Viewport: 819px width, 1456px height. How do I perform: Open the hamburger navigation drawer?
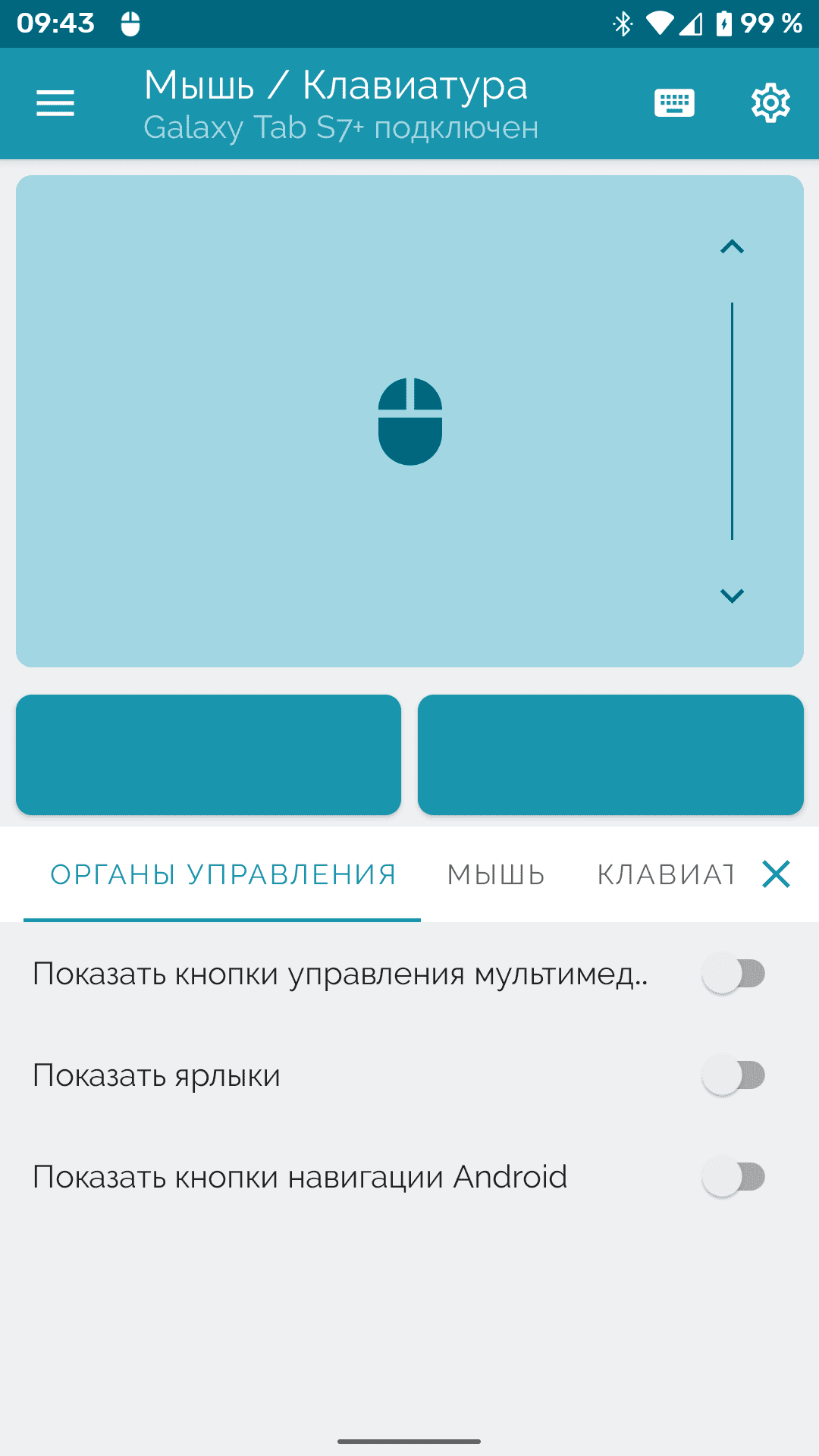click(55, 103)
